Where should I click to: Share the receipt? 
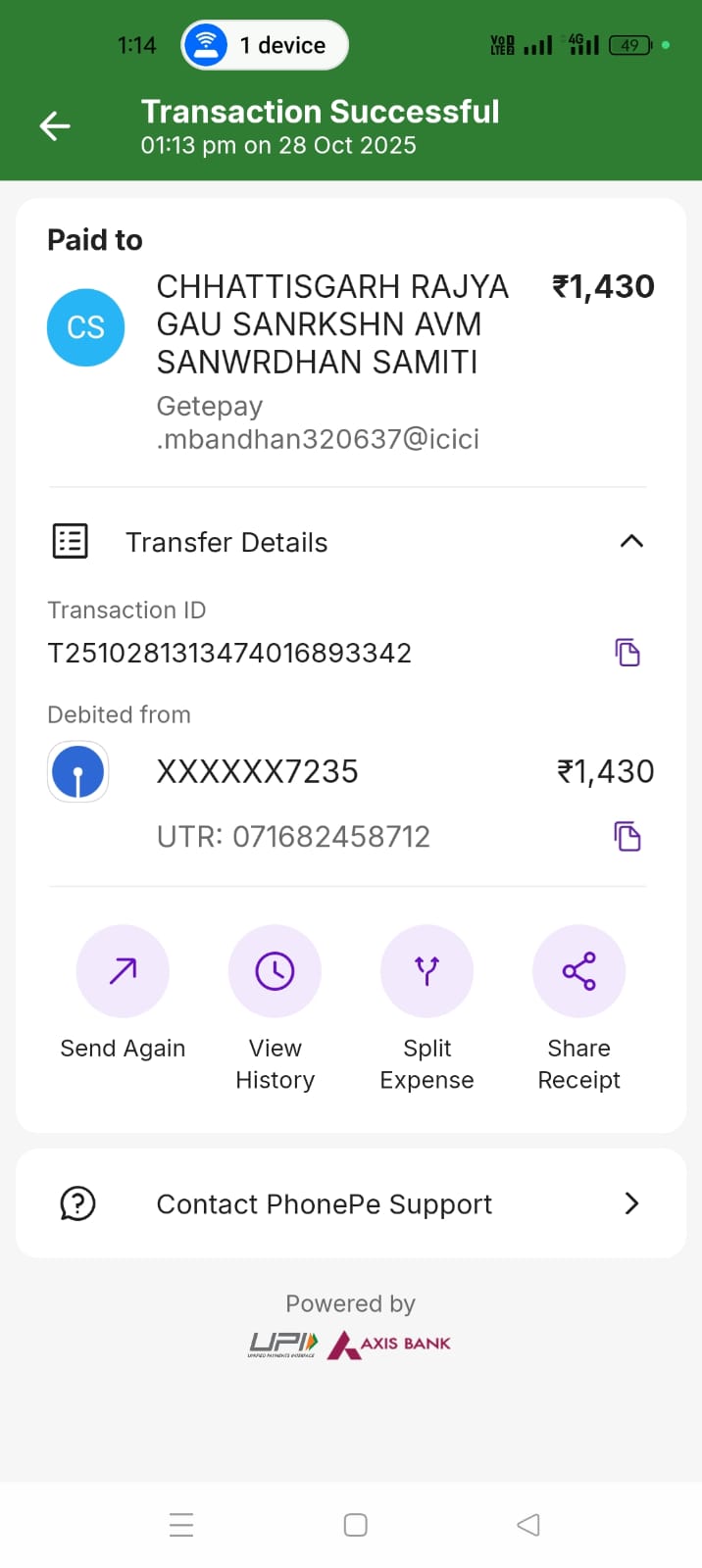click(x=578, y=971)
